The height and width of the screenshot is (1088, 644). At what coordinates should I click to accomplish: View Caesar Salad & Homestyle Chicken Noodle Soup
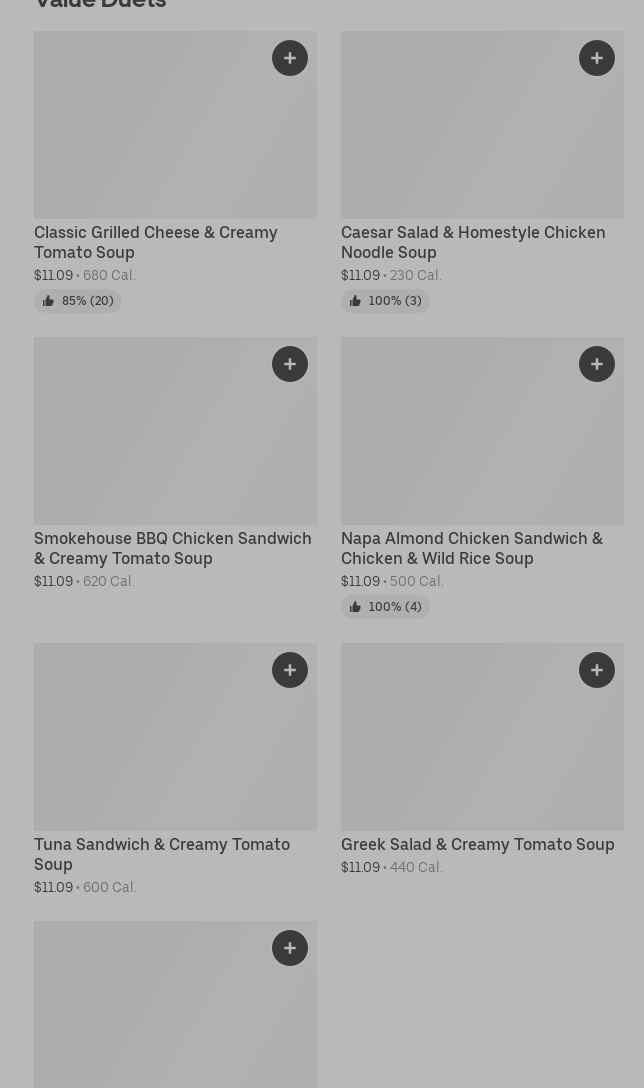coord(473,242)
